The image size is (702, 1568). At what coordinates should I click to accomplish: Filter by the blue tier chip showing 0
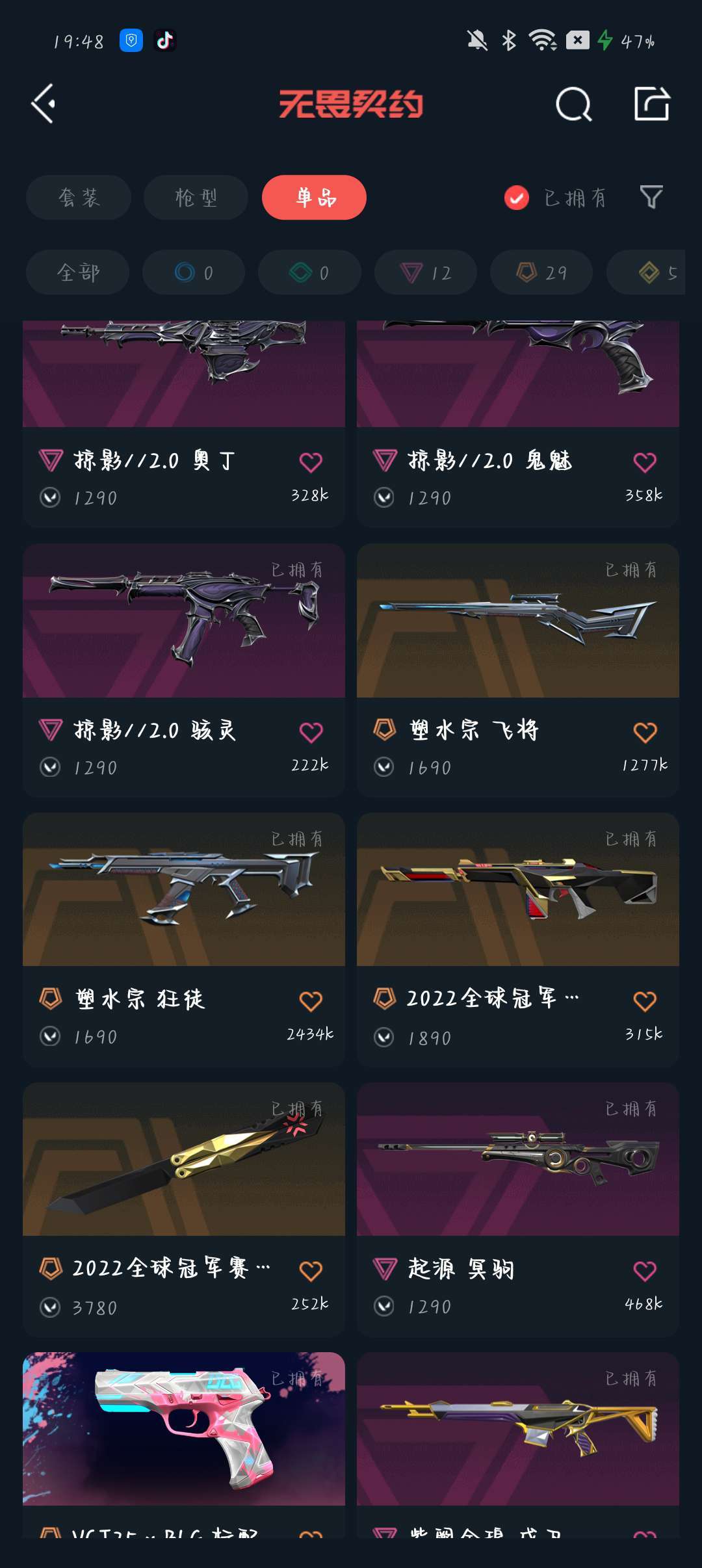(194, 272)
